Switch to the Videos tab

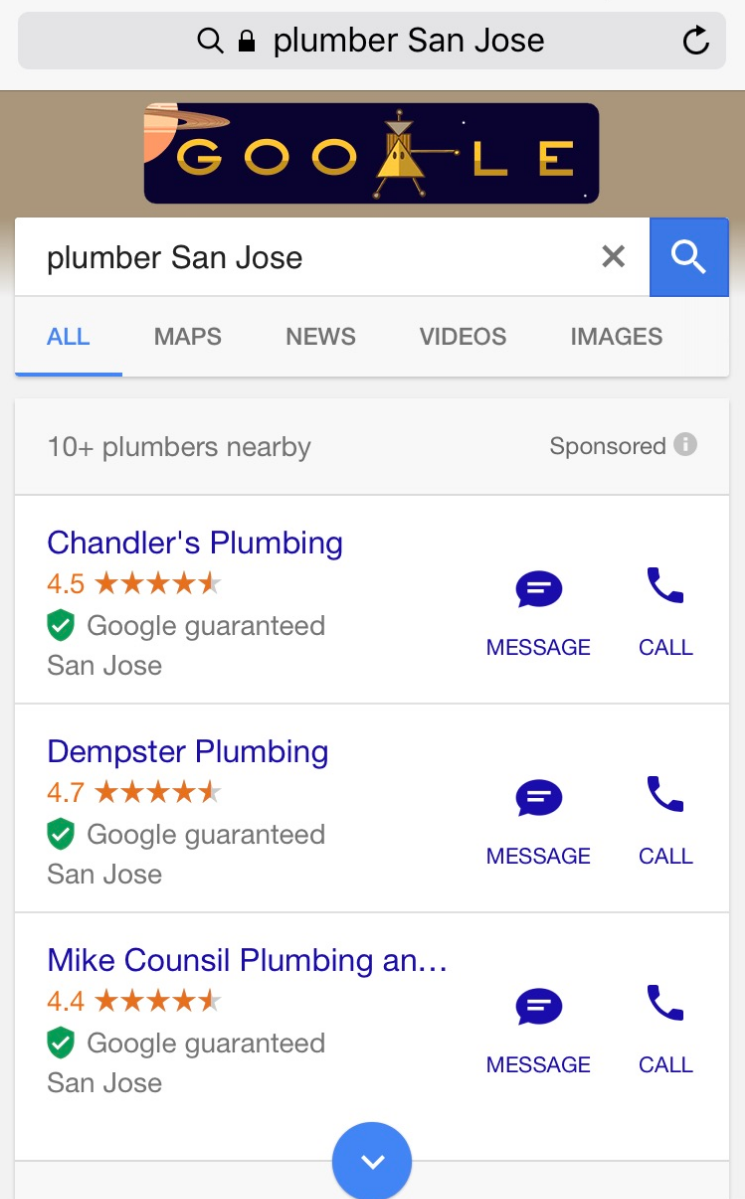(x=462, y=337)
